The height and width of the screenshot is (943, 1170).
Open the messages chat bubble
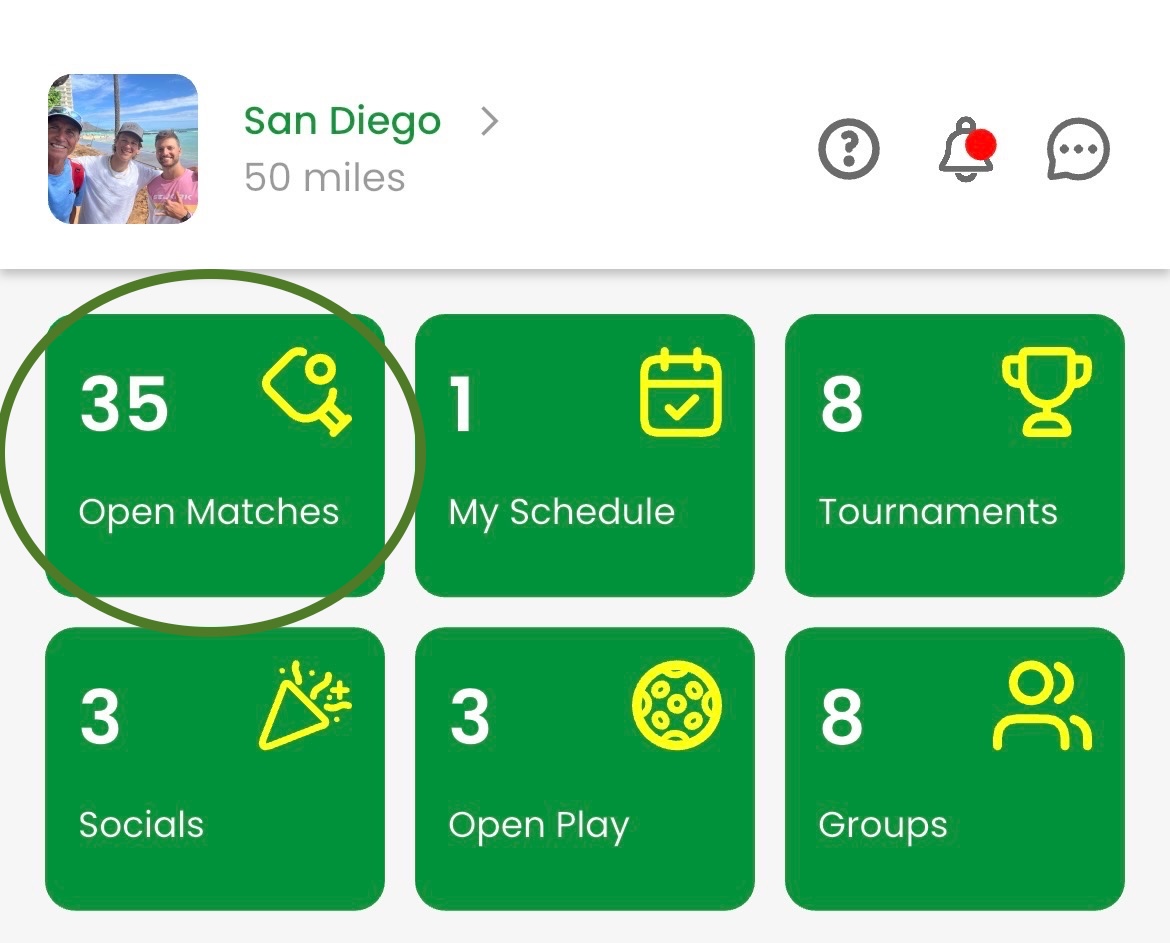click(x=1078, y=150)
